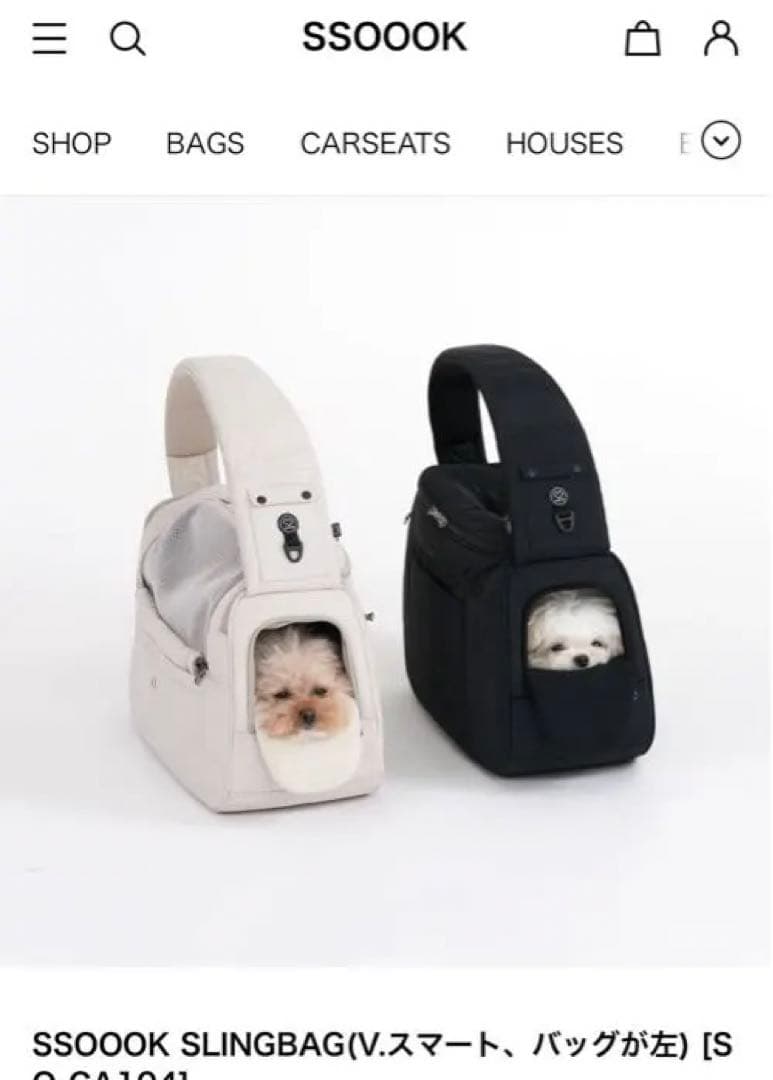Select the HOUSES category
This screenshot has height=1080, width=773.
tap(565, 143)
